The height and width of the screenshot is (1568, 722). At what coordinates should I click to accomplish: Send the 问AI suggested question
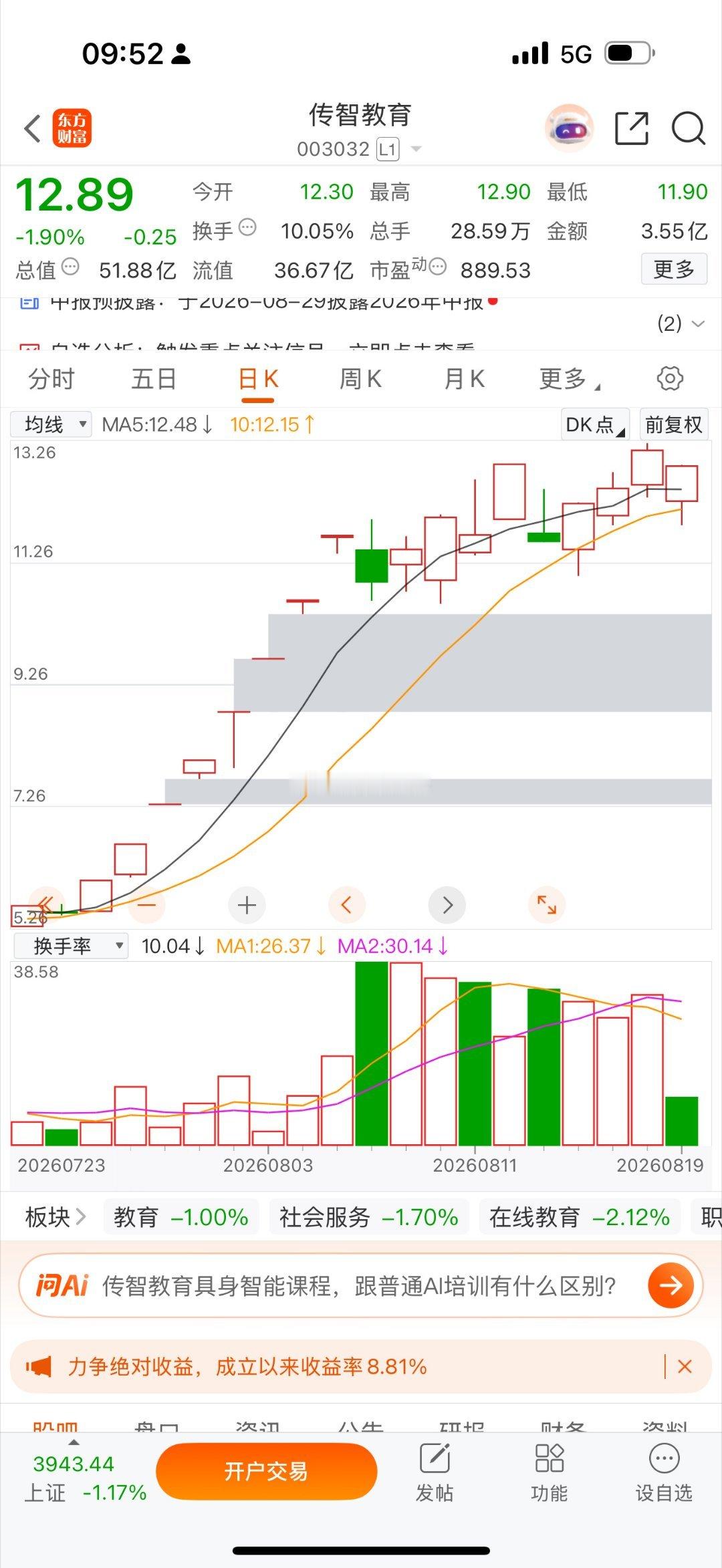point(671,1285)
